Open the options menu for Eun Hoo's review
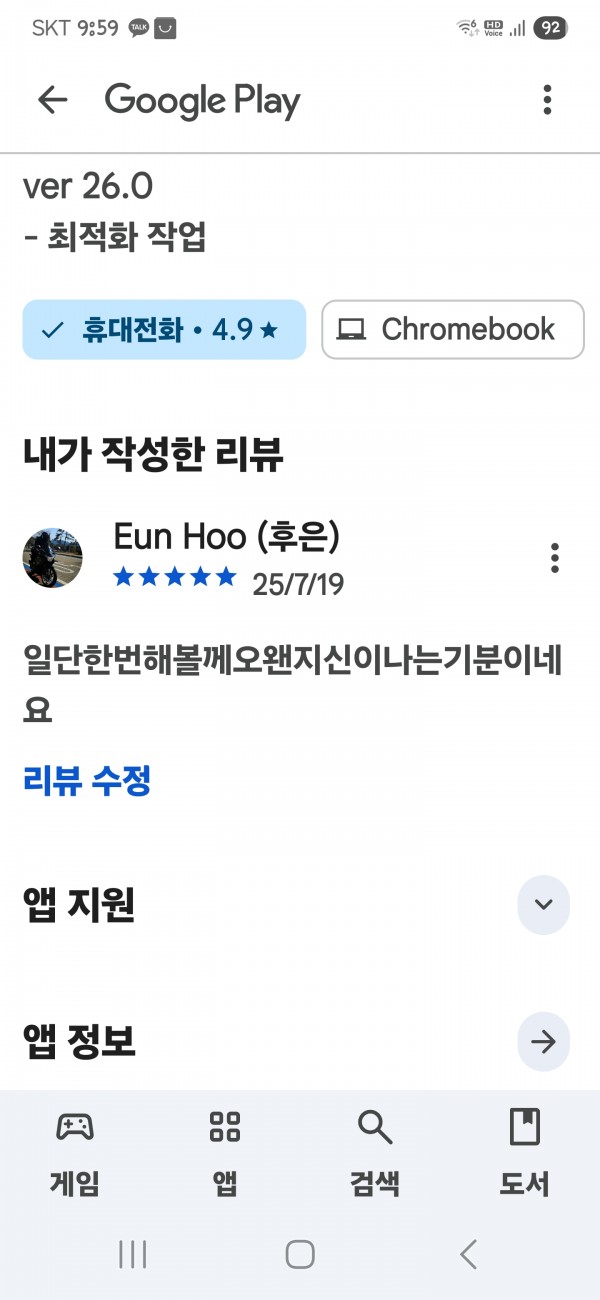 point(554,558)
